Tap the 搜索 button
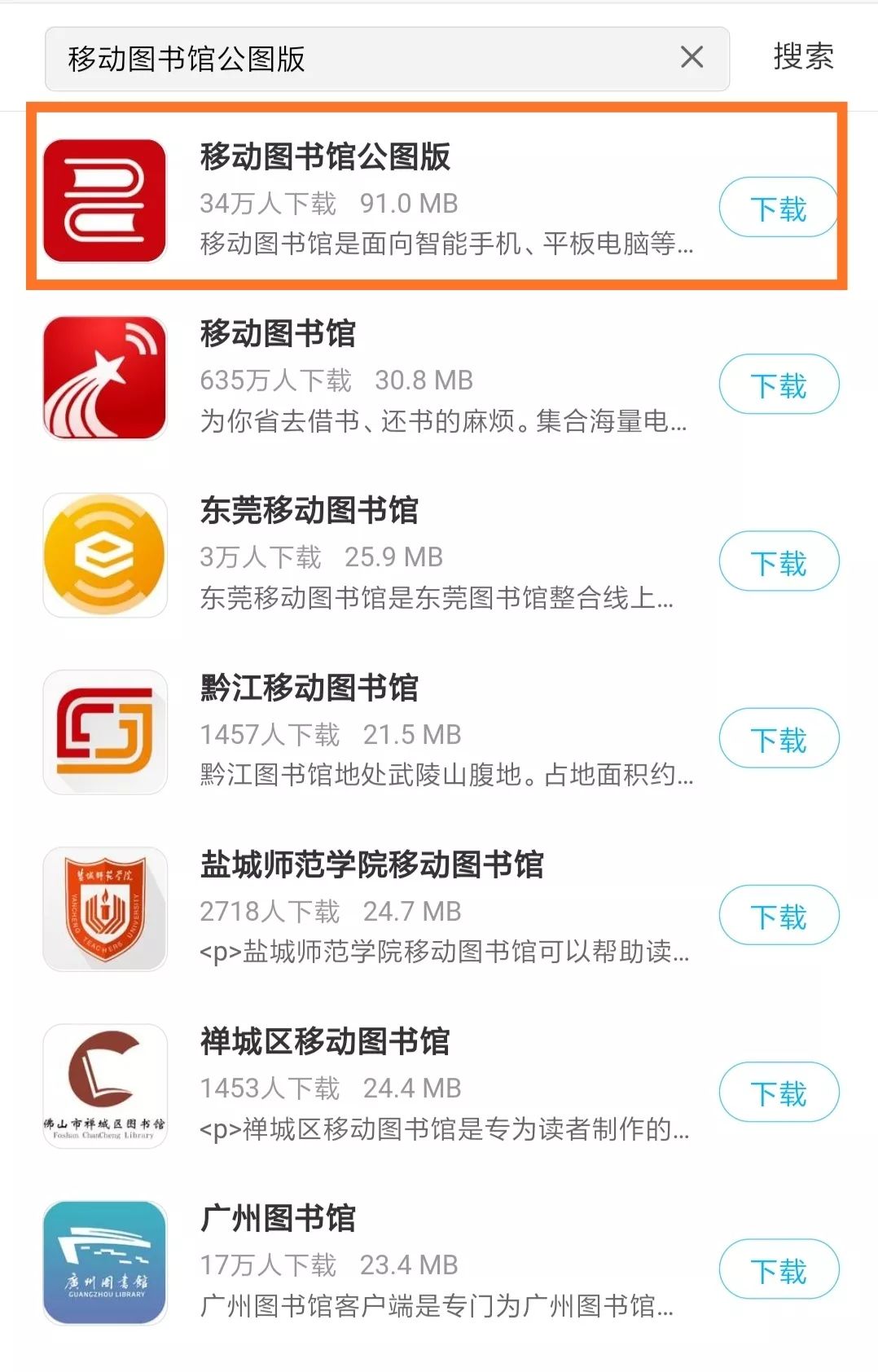The height and width of the screenshot is (1372, 878). pos(803,56)
